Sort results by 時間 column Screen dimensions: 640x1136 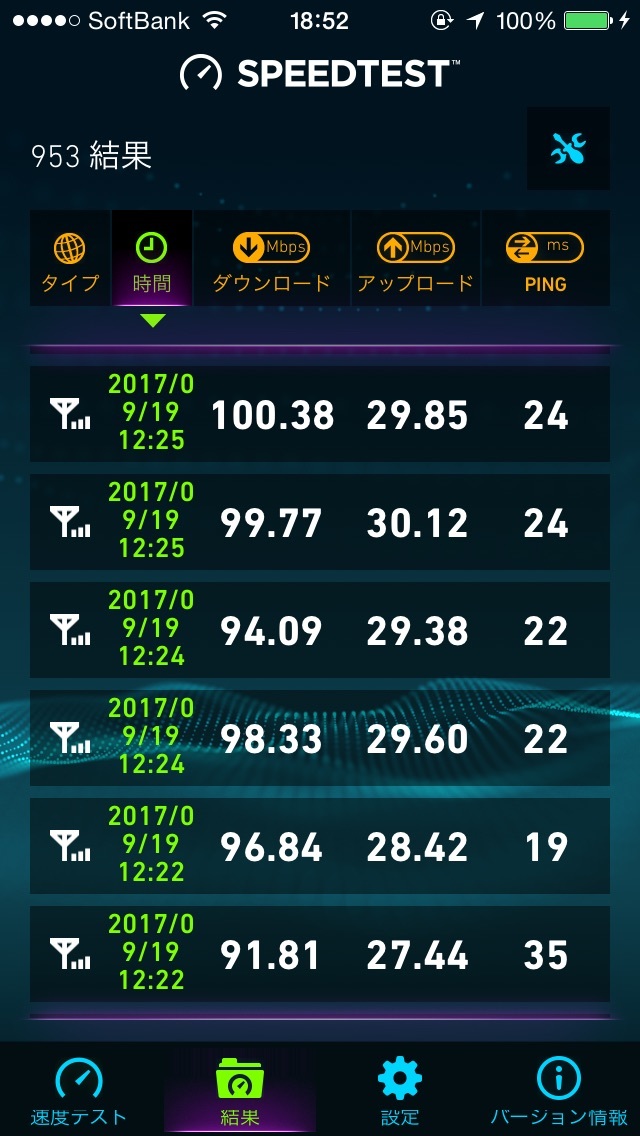click(152, 259)
